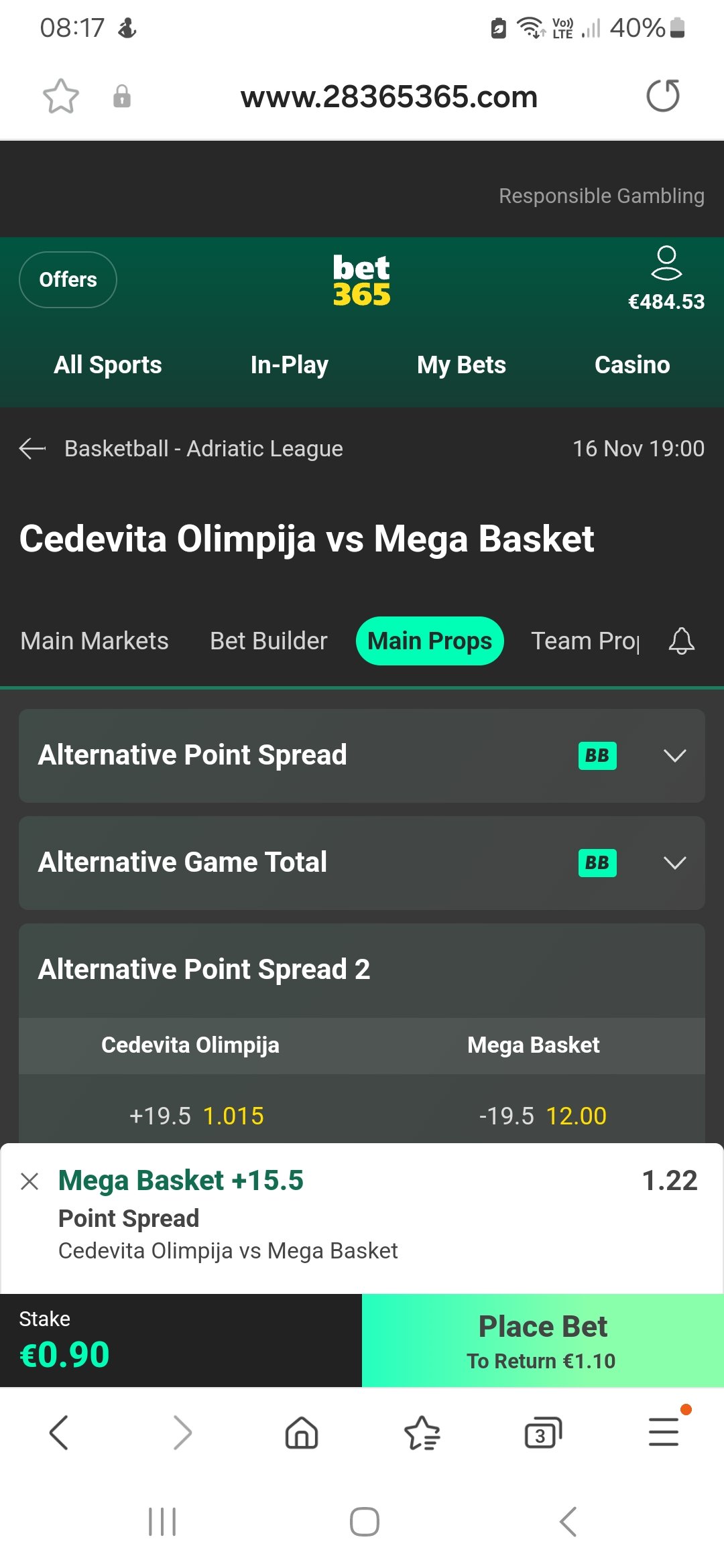Open the browser tabs switcher

click(x=542, y=1433)
